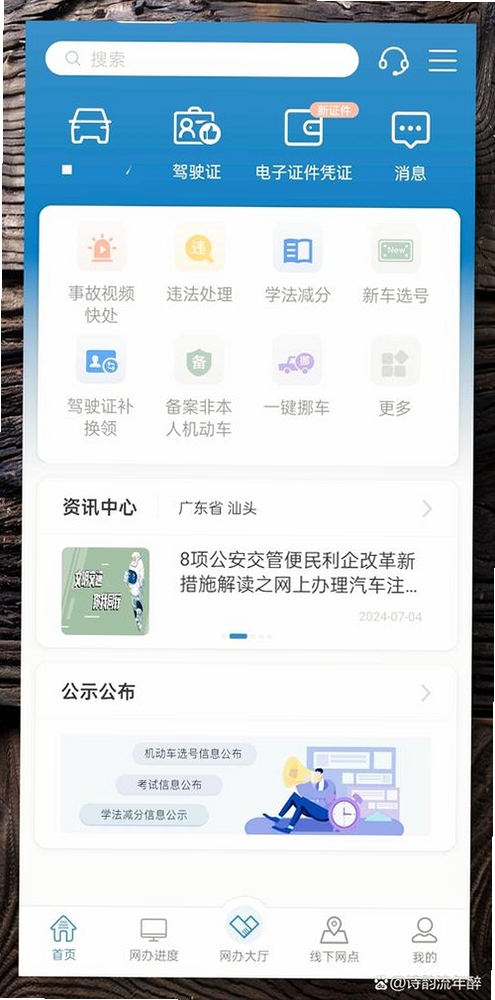
Task: Open 一键挪车
Action: tap(297, 377)
